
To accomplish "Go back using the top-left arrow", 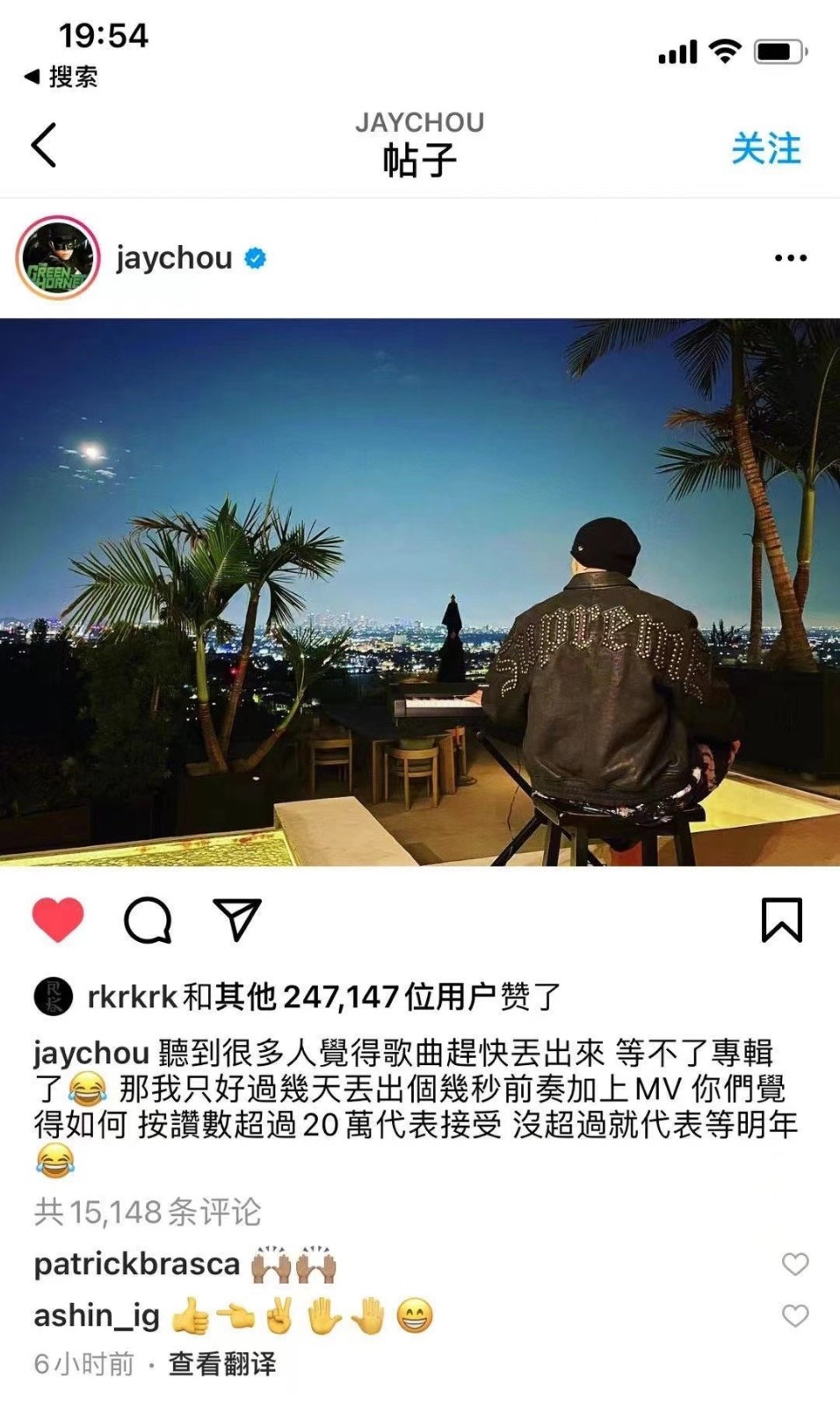I will tap(44, 145).
